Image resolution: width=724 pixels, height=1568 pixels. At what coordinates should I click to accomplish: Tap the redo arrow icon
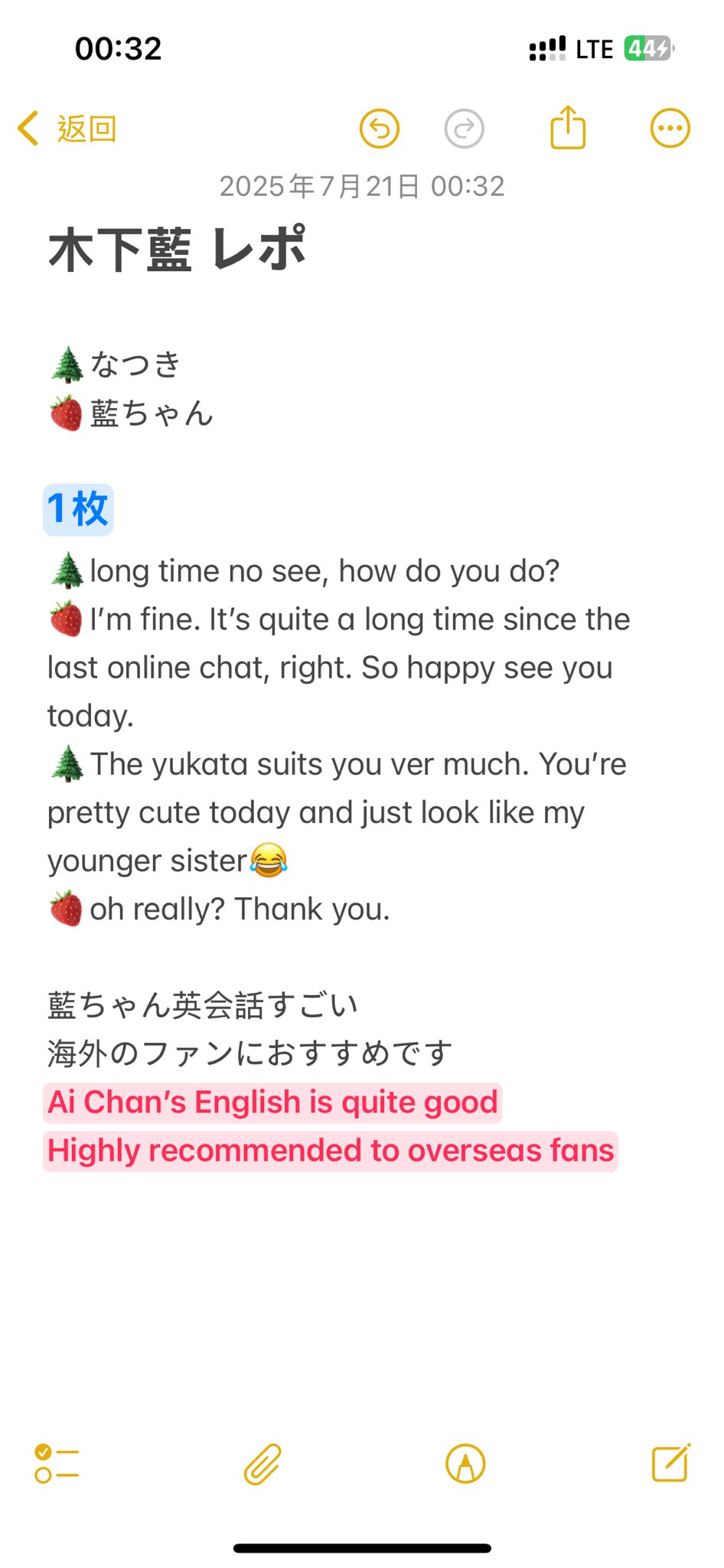[x=464, y=129]
